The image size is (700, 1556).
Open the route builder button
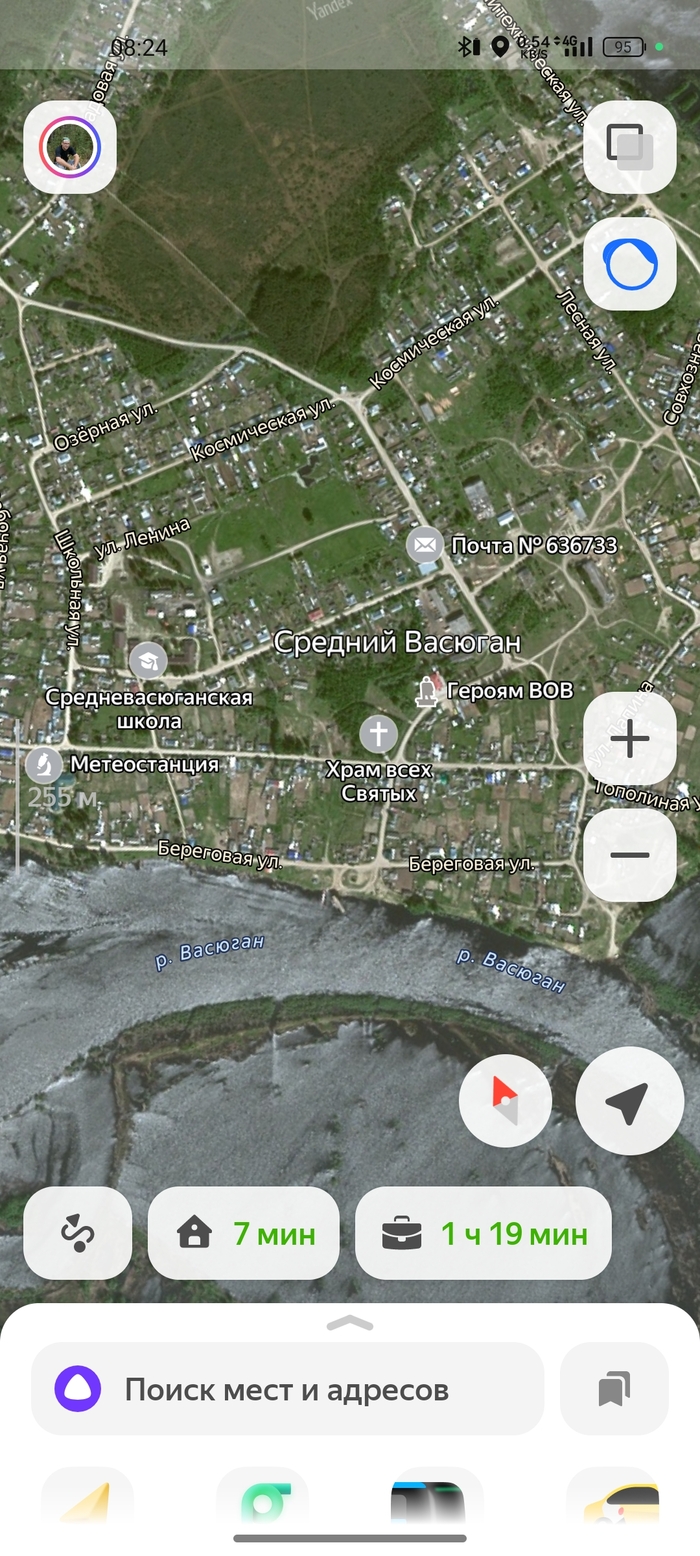77,1233
